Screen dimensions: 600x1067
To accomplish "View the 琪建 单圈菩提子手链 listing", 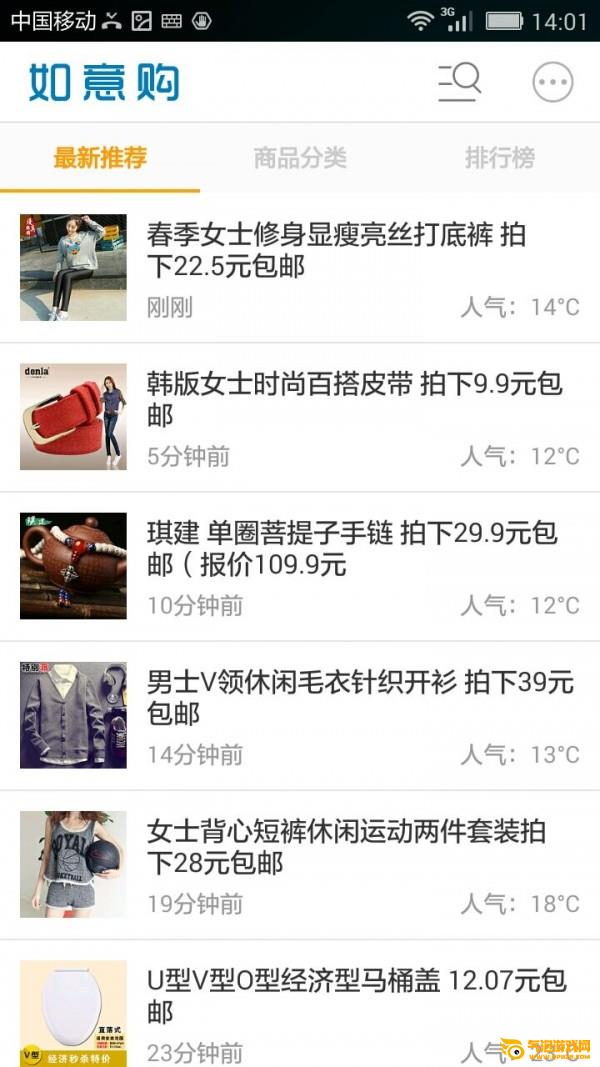I will (x=351, y=549).
